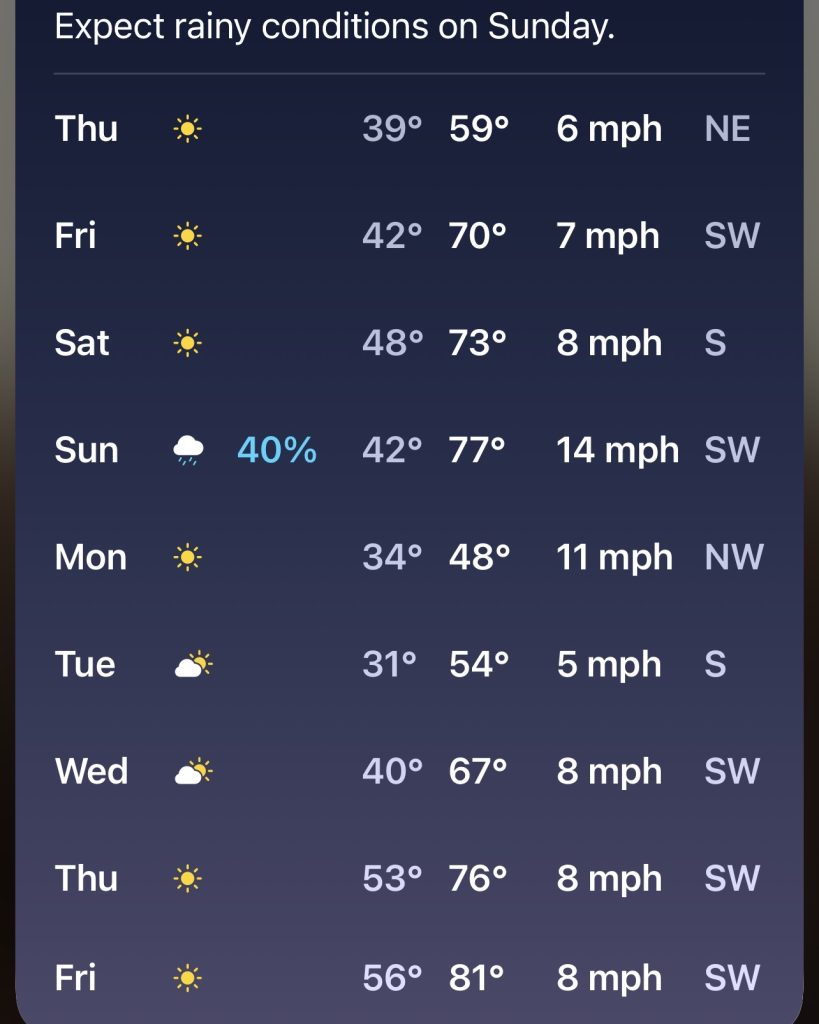The height and width of the screenshot is (1024, 819).
Task: Open Thursday forecast with 59° high
Action: point(409,129)
